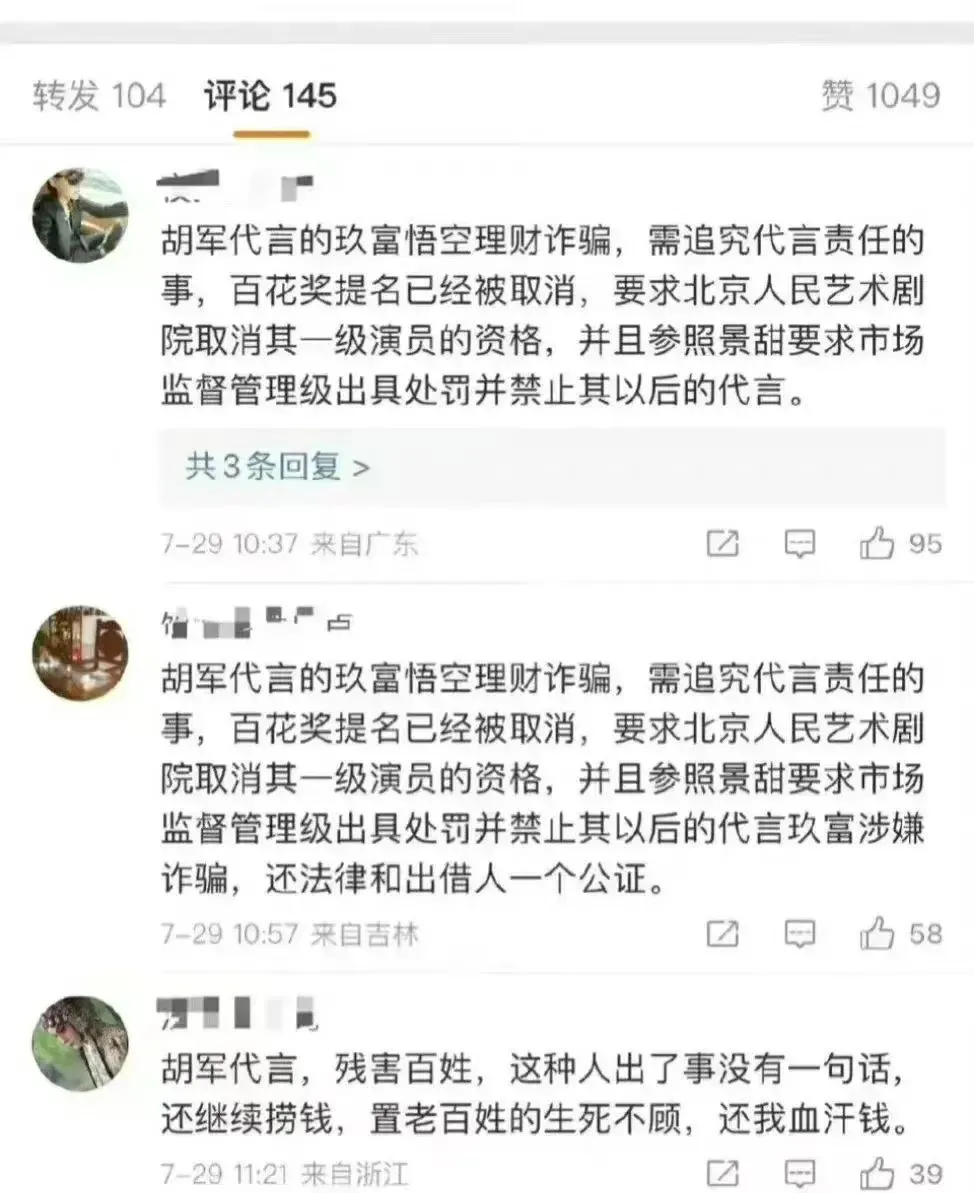The height and width of the screenshot is (1193, 974).
Task: Open avatar of the 来自吉林 commenter
Action: tap(80, 653)
